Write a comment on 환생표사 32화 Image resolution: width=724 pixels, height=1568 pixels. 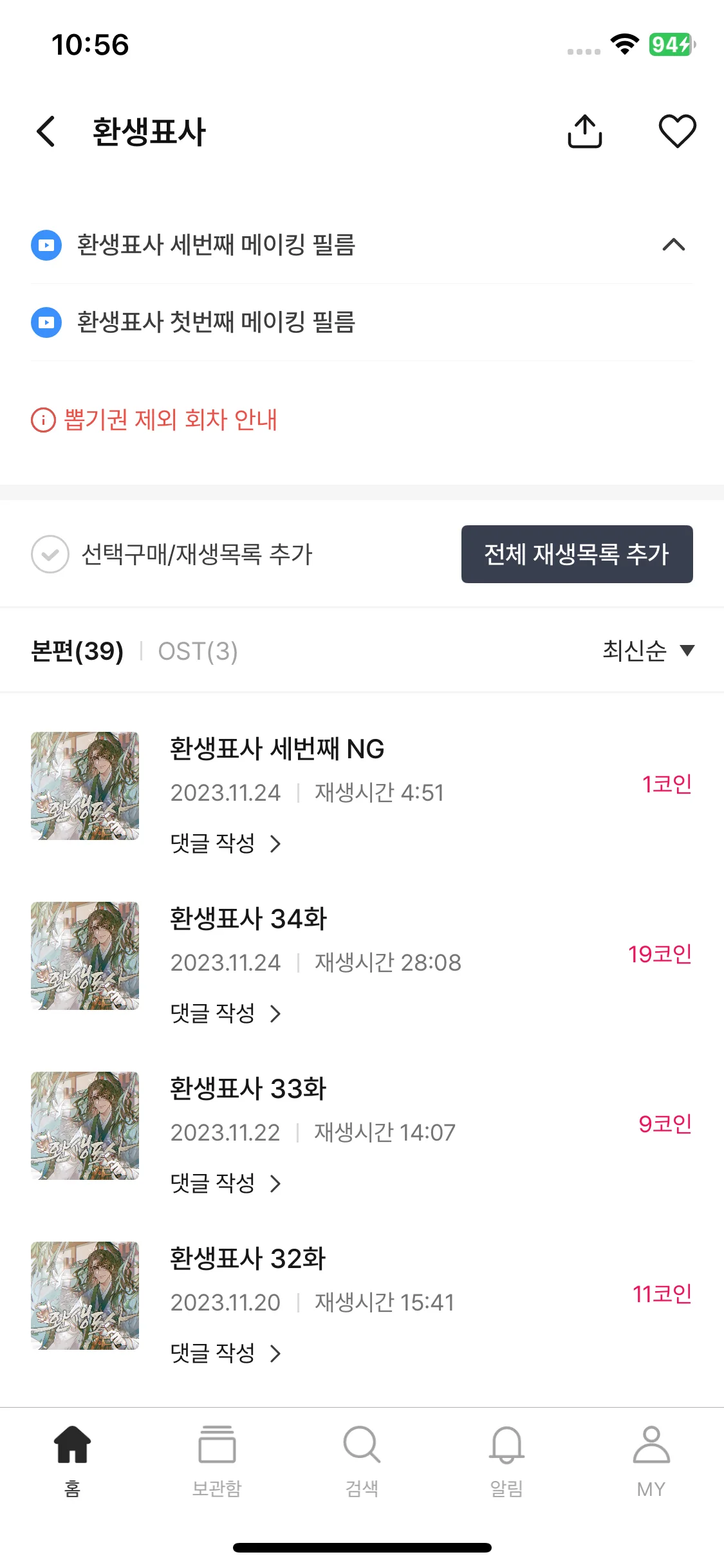coord(225,1354)
